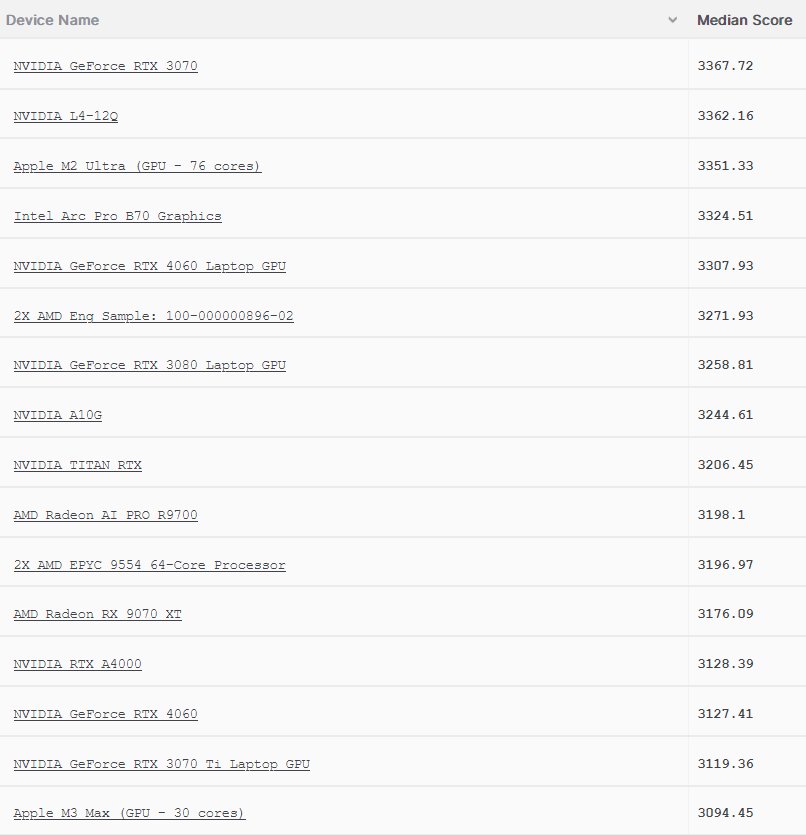Open NVIDIA GeForce RTX 3070 Ti Laptop GPU

click(x=161, y=764)
